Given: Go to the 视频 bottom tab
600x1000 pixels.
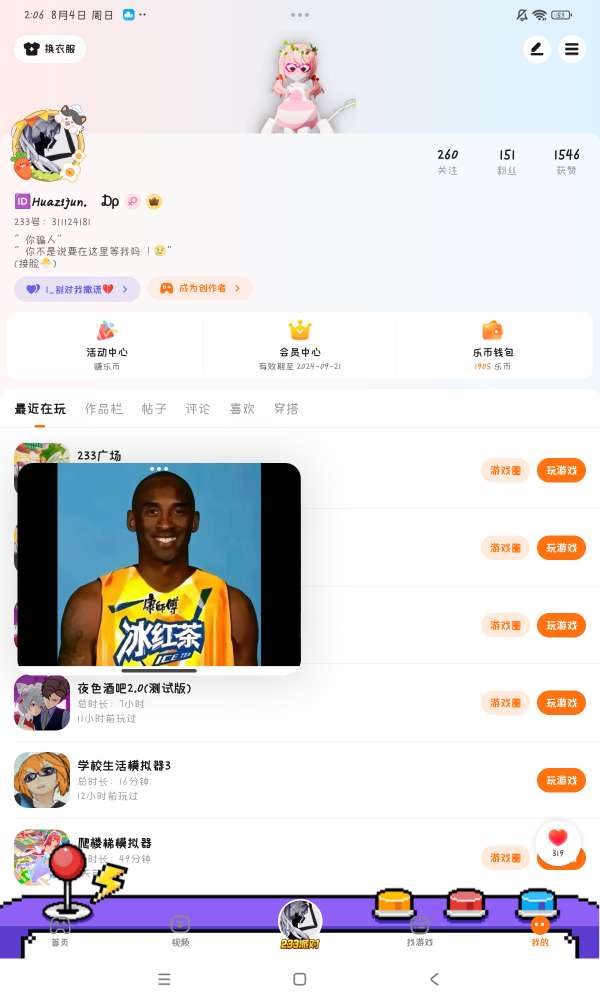Looking at the screenshot, I should [x=180, y=930].
